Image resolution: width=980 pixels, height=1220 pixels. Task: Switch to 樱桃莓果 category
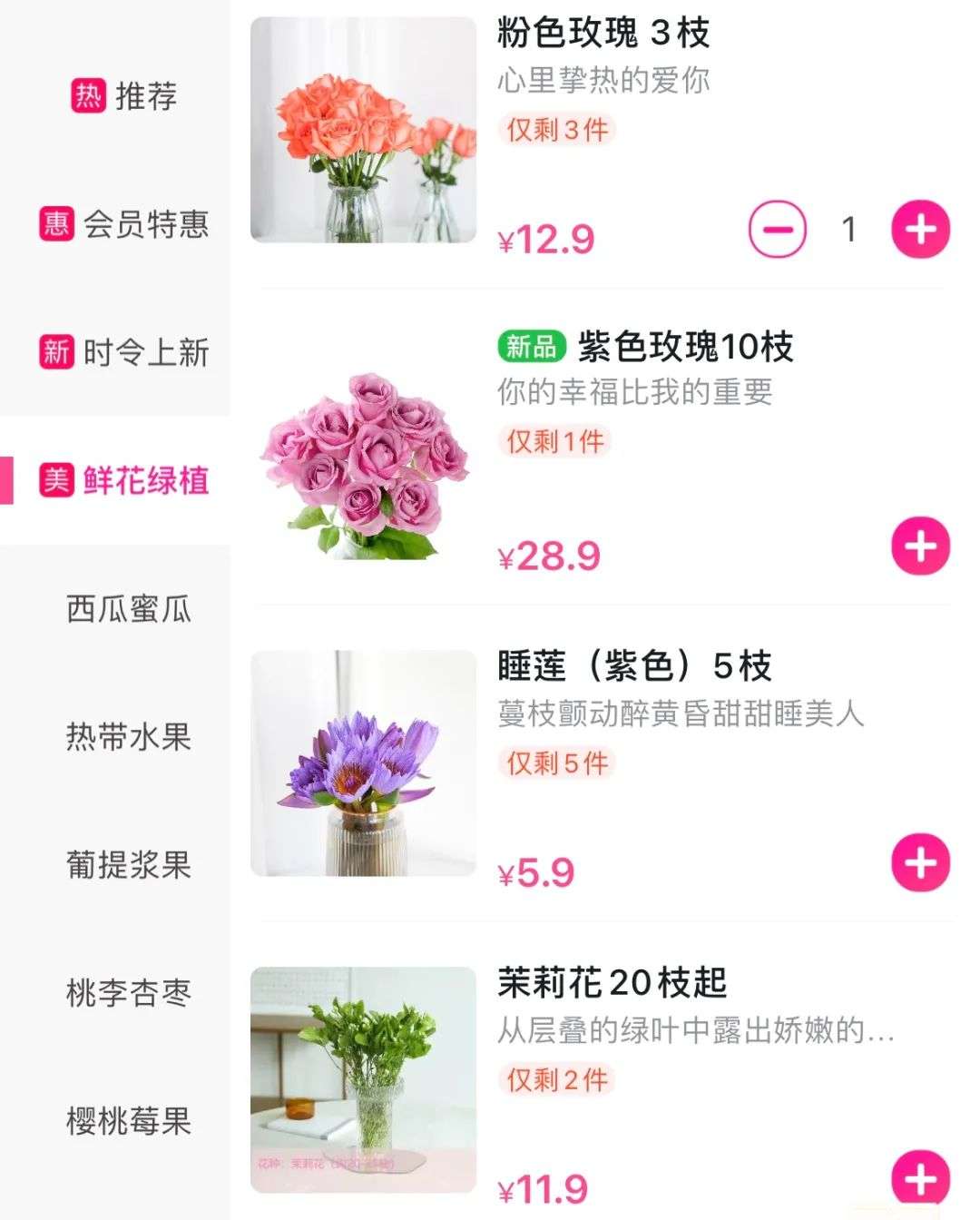click(128, 1121)
